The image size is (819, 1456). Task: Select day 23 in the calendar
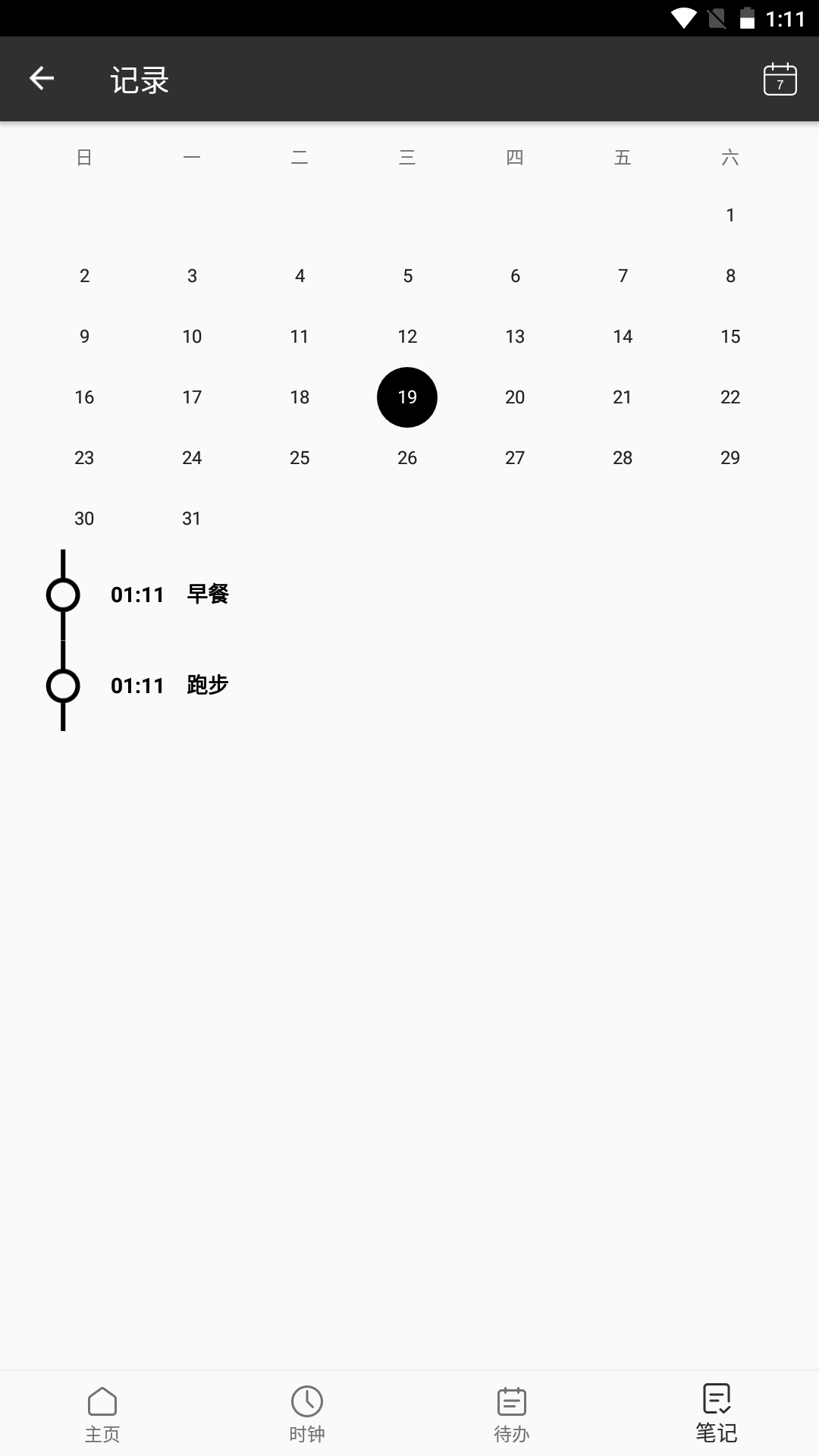click(84, 458)
